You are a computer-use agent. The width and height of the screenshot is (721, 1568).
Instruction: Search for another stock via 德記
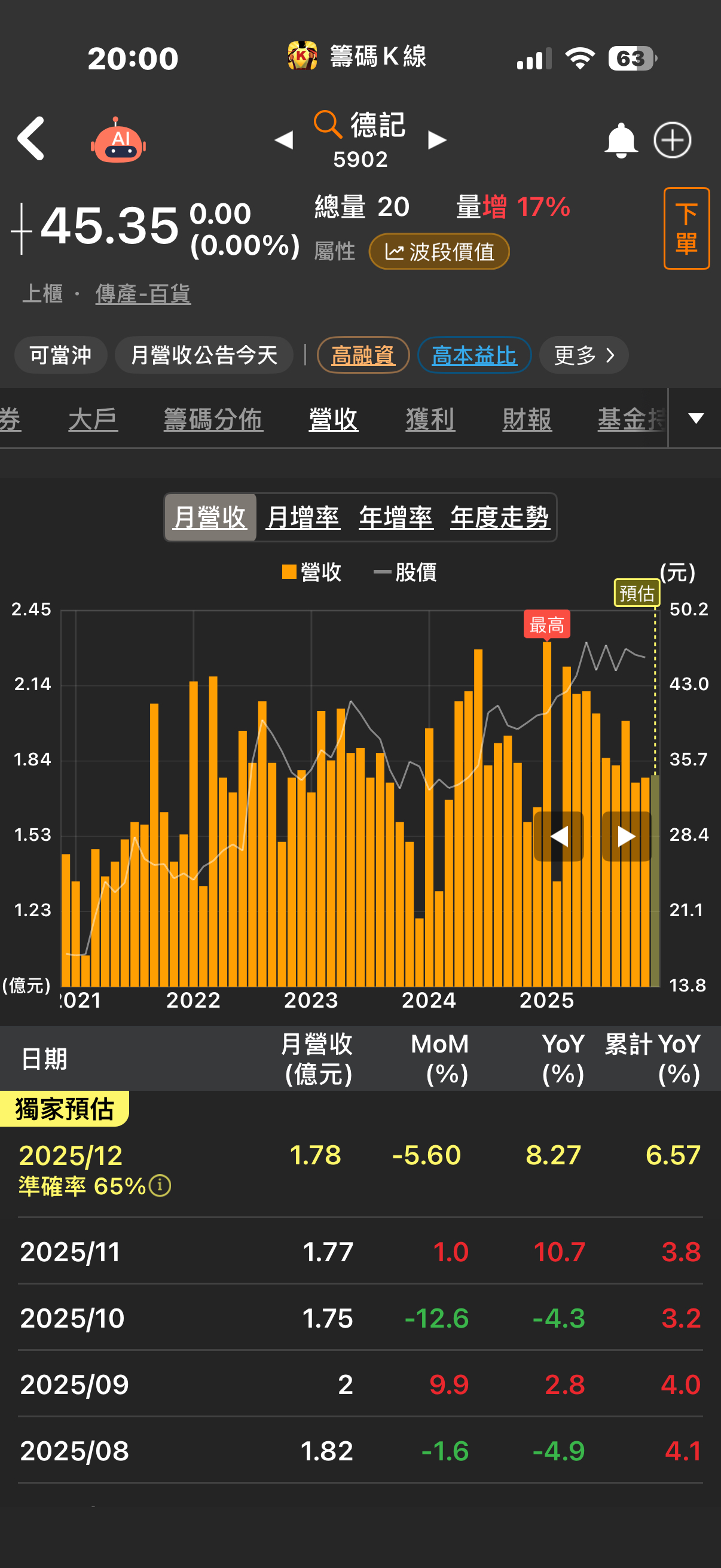(360, 126)
